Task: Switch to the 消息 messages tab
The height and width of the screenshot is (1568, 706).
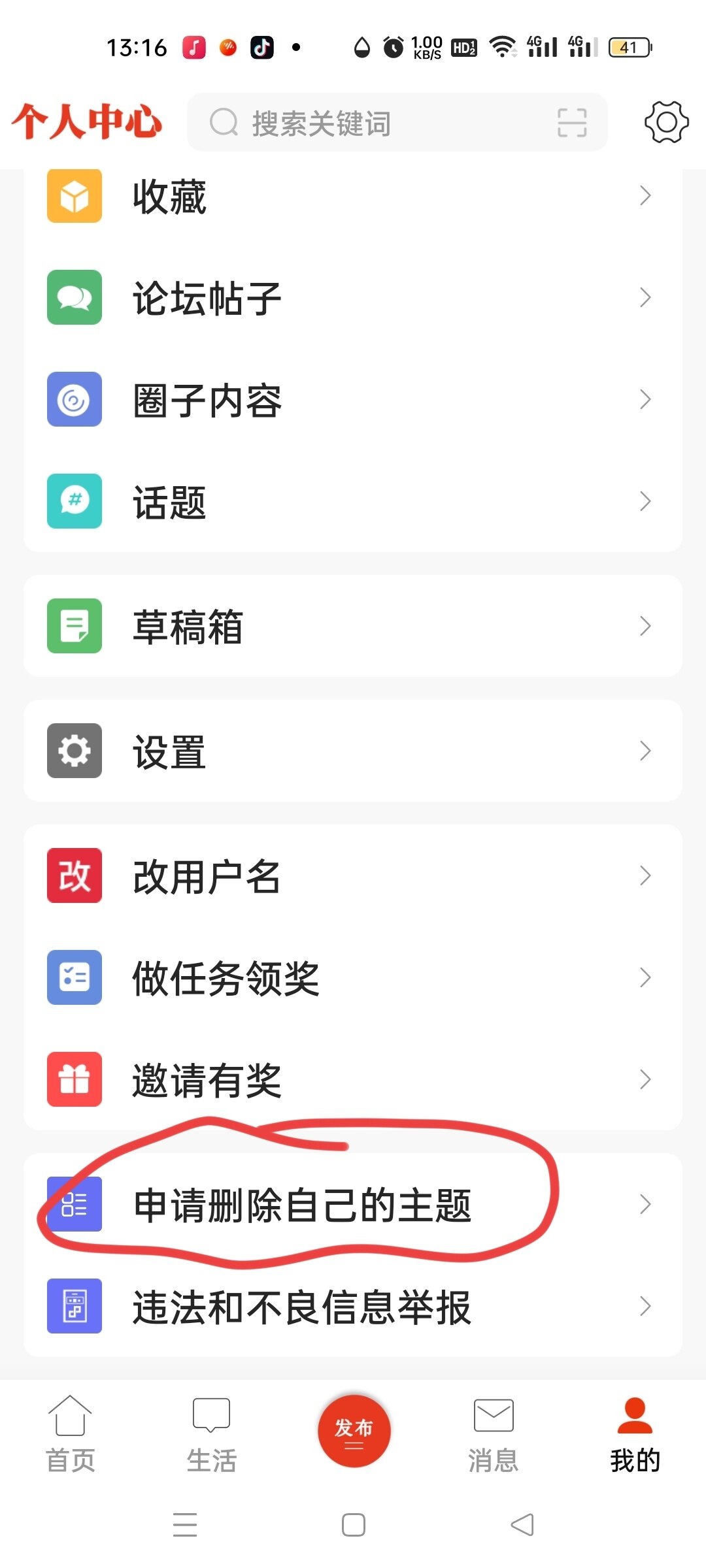Action: point(493,1434)
